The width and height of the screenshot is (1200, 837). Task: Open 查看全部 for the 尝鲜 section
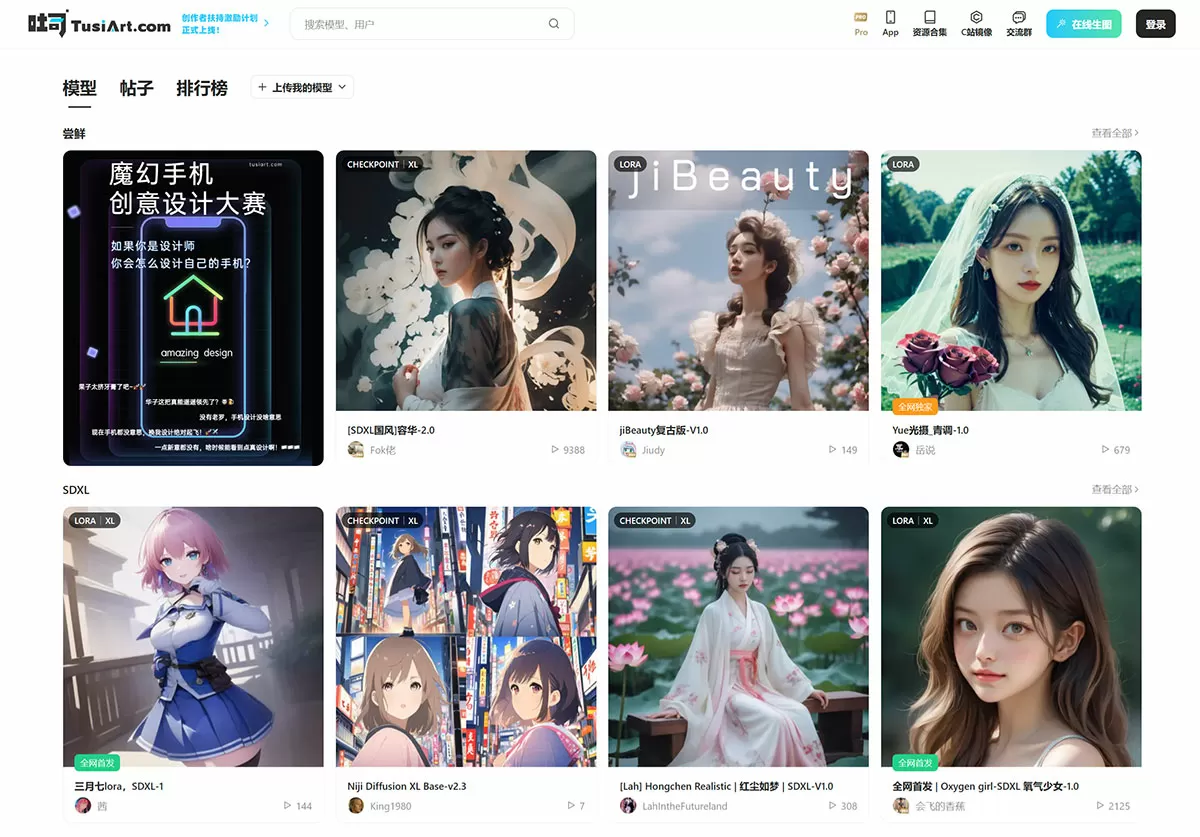pyautogui.click(x=1115, y=133)
